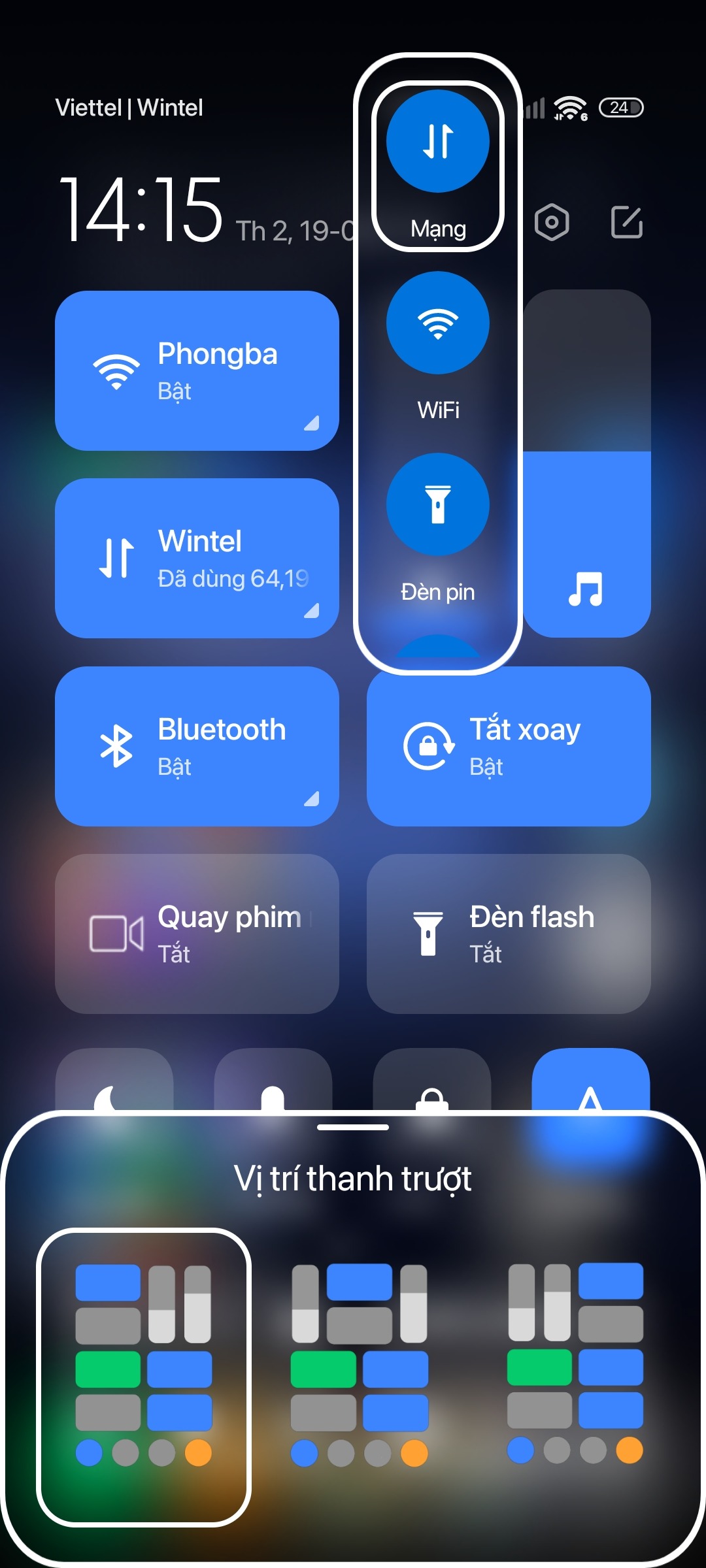Viewport: 706px width, 1568px height.
Task: Turn on the Đèn flash tile
Action: coord(509,934)
